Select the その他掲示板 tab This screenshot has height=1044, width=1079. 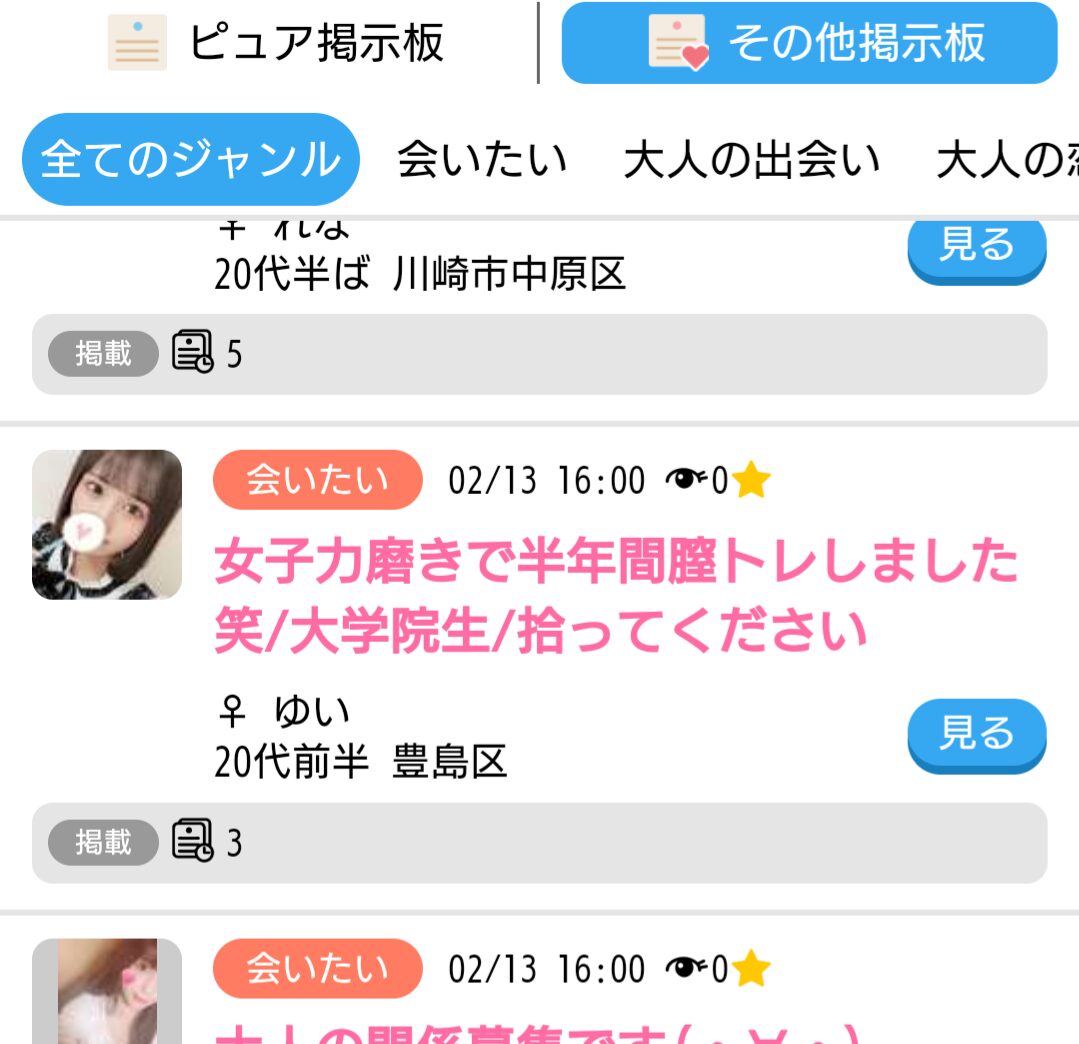click(809, 43)
